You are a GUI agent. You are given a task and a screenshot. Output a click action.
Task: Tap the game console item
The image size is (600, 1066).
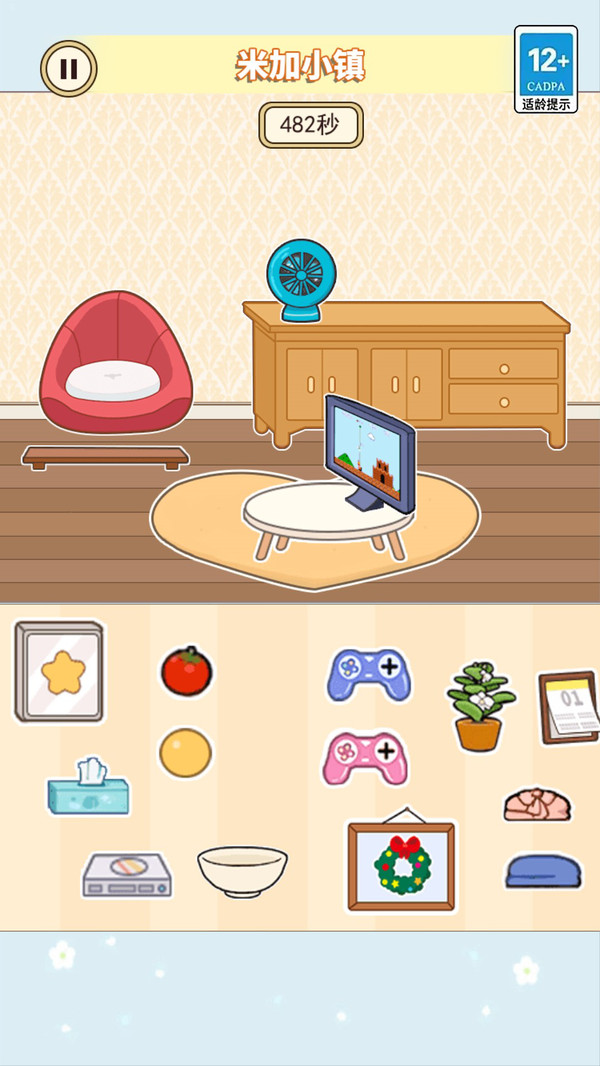tap(127, 875)
